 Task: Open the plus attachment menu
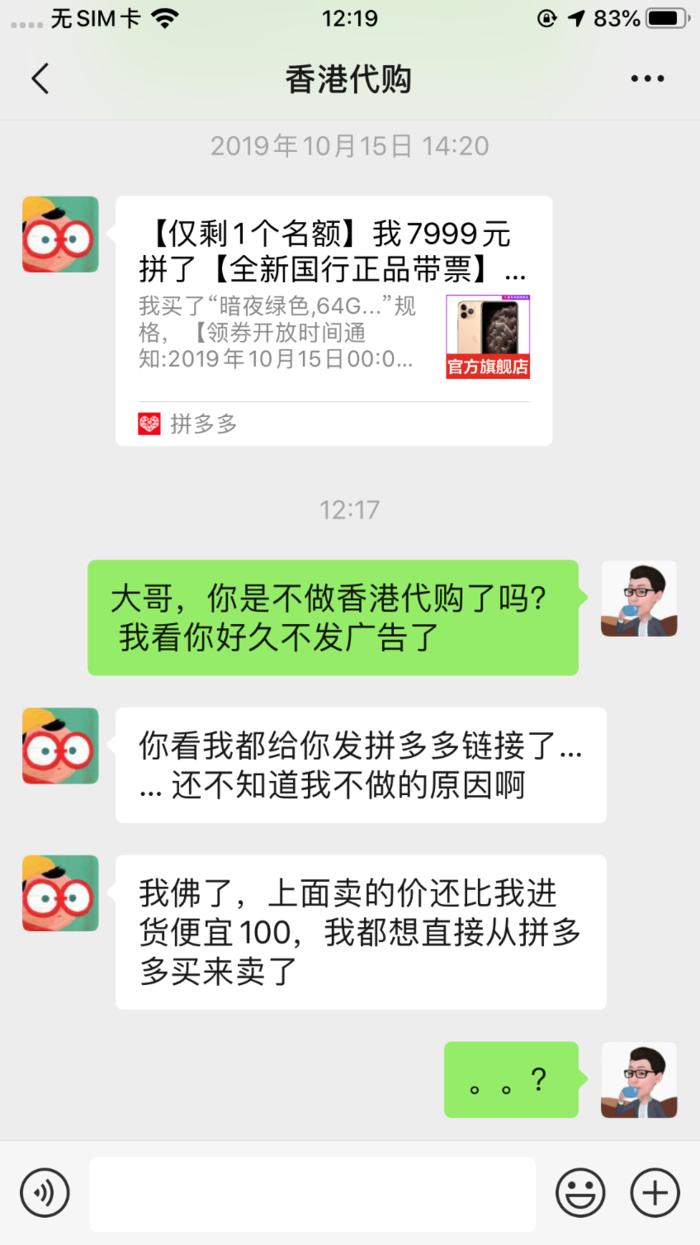point(655,1192)
